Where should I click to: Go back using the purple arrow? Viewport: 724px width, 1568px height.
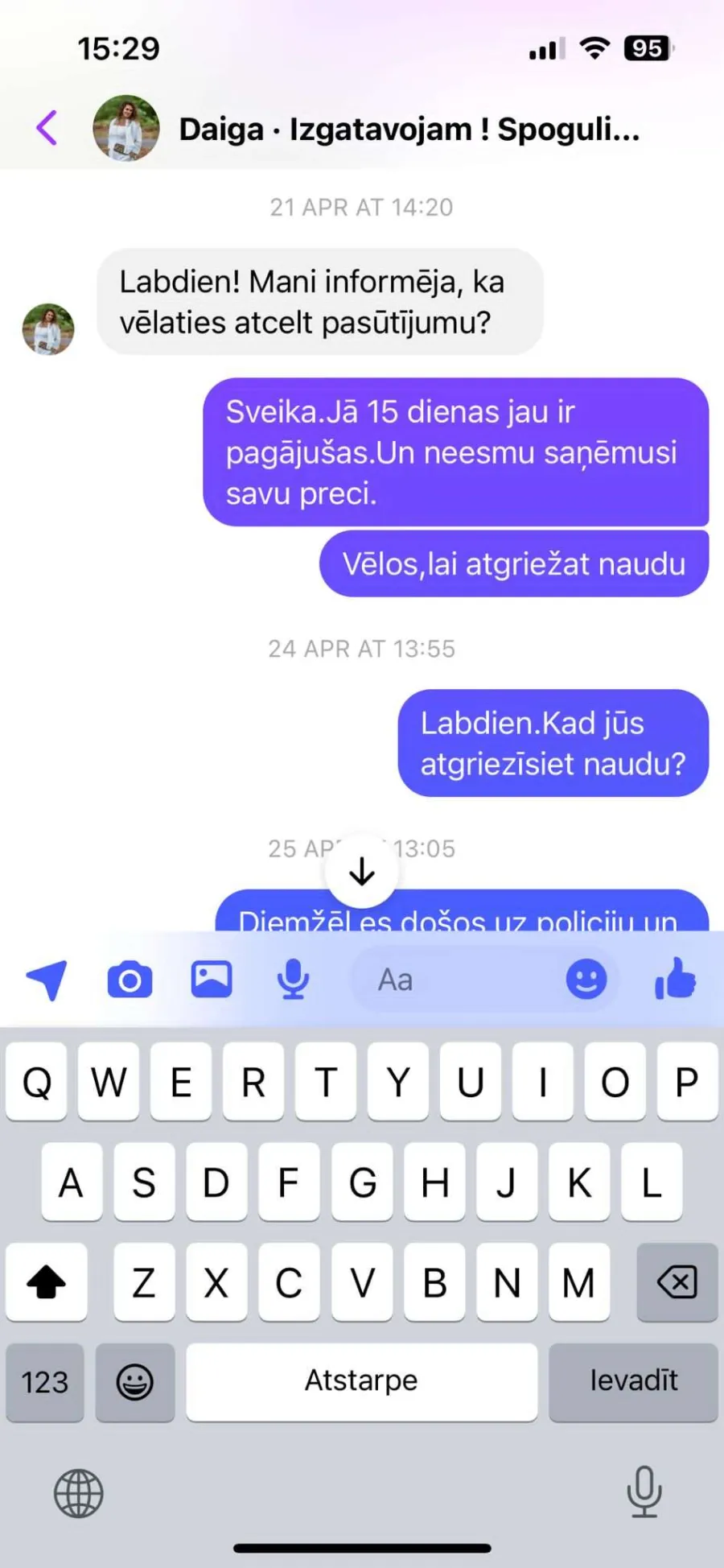47,128
